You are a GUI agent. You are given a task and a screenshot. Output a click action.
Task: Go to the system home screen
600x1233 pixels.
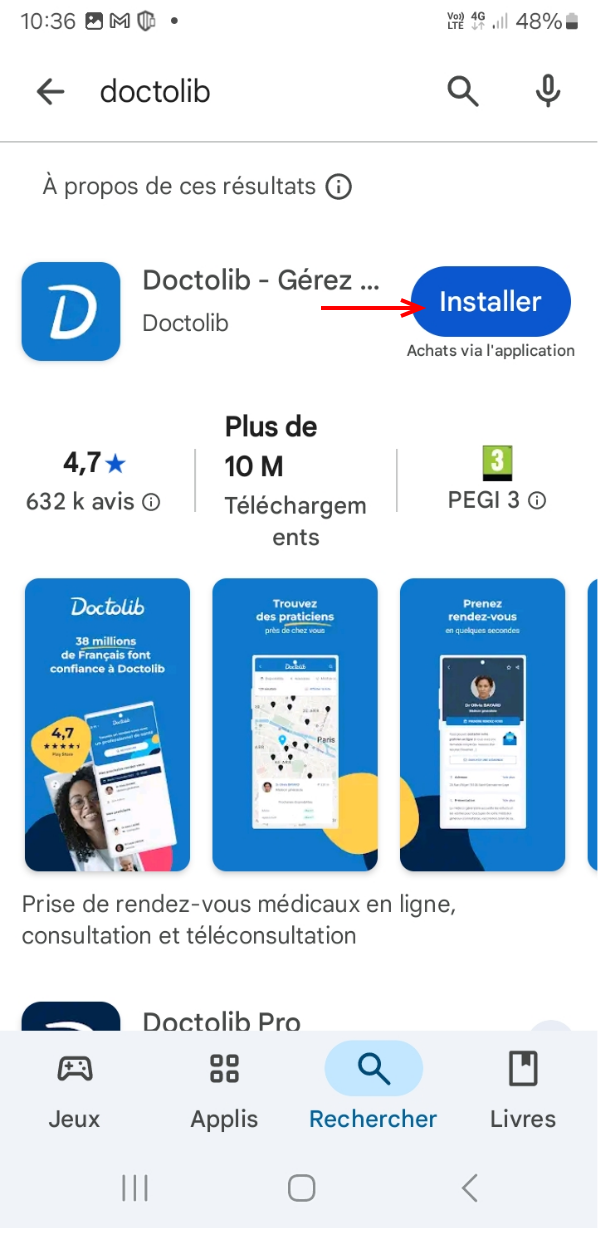coord(301,1187)
